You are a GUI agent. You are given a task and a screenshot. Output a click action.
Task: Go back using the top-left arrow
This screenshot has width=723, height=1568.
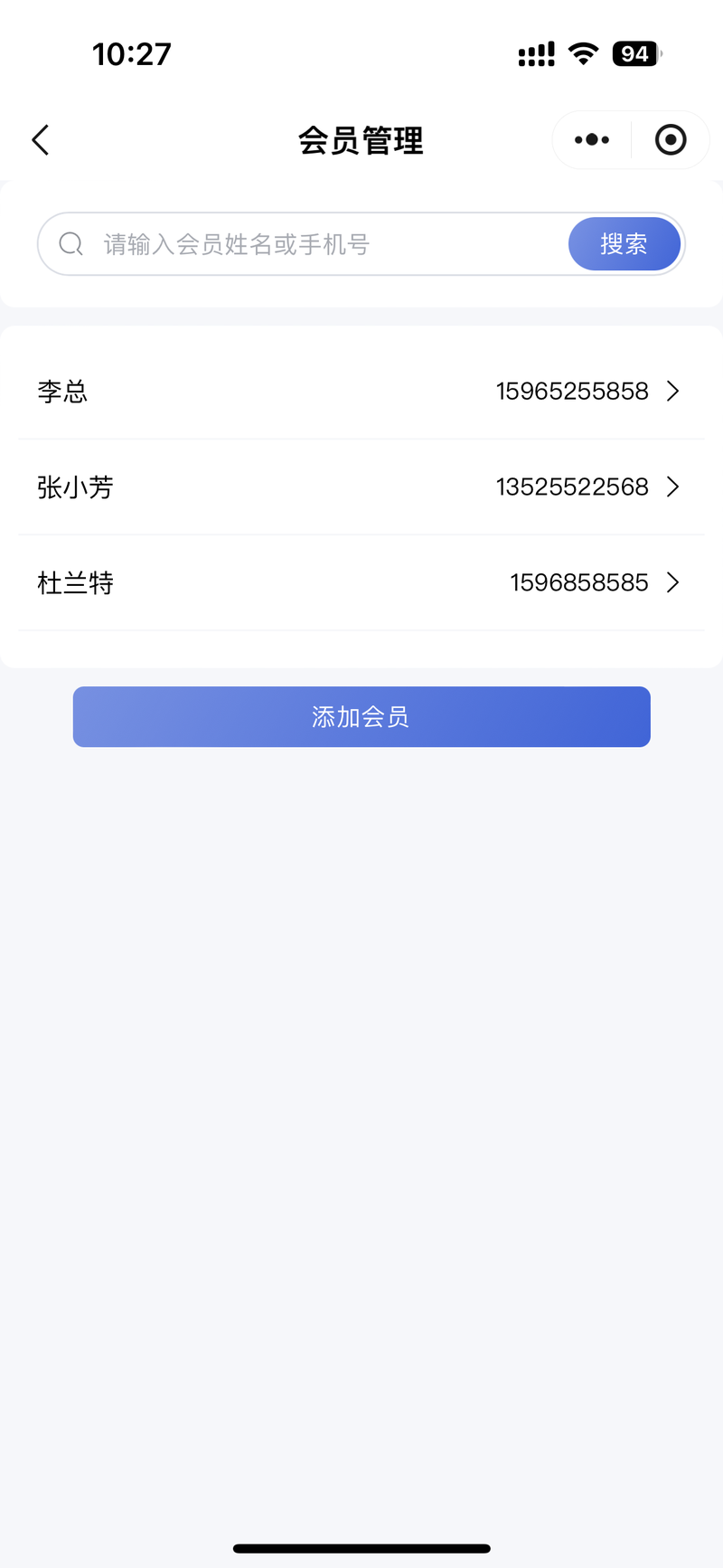[x=41, y=140]
